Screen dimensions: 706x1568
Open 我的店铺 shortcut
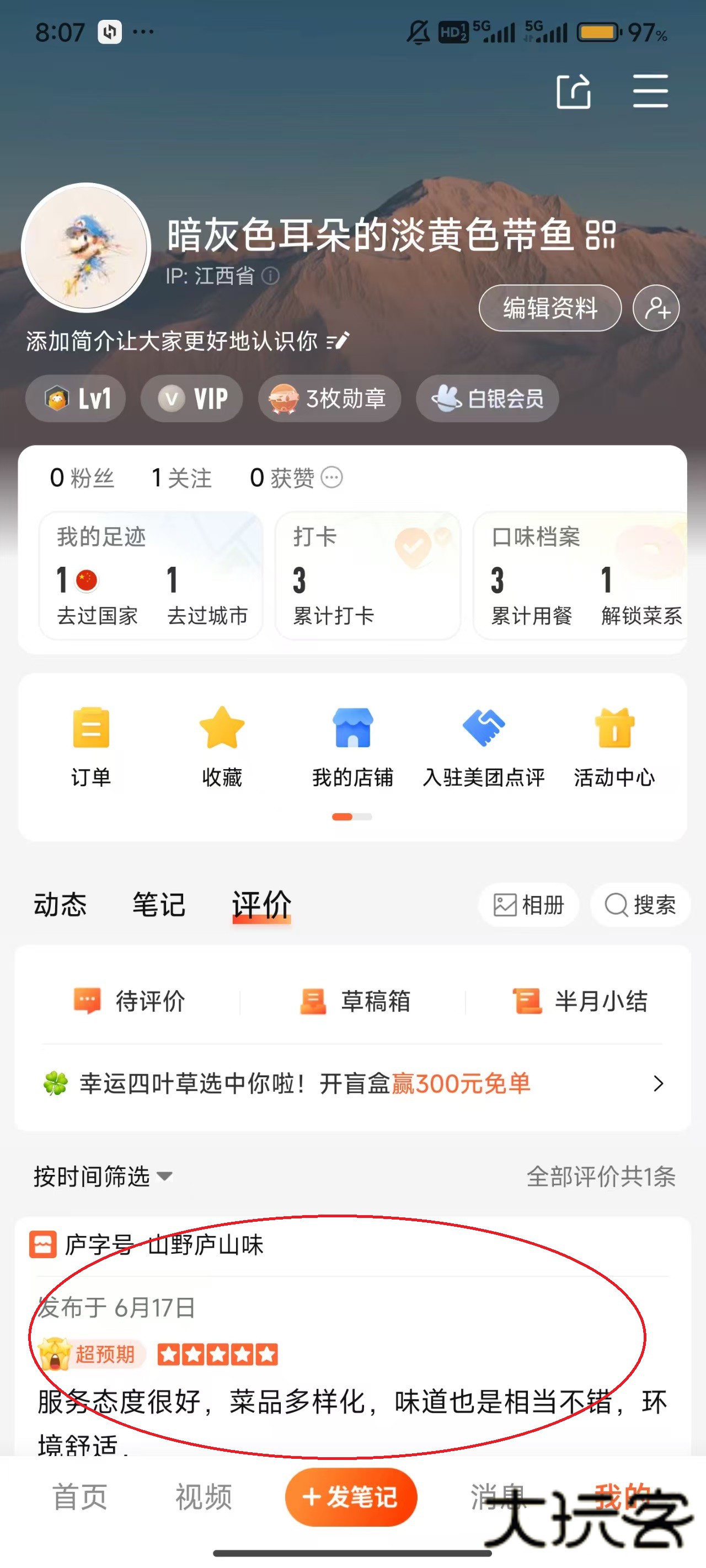click(352, 745)
